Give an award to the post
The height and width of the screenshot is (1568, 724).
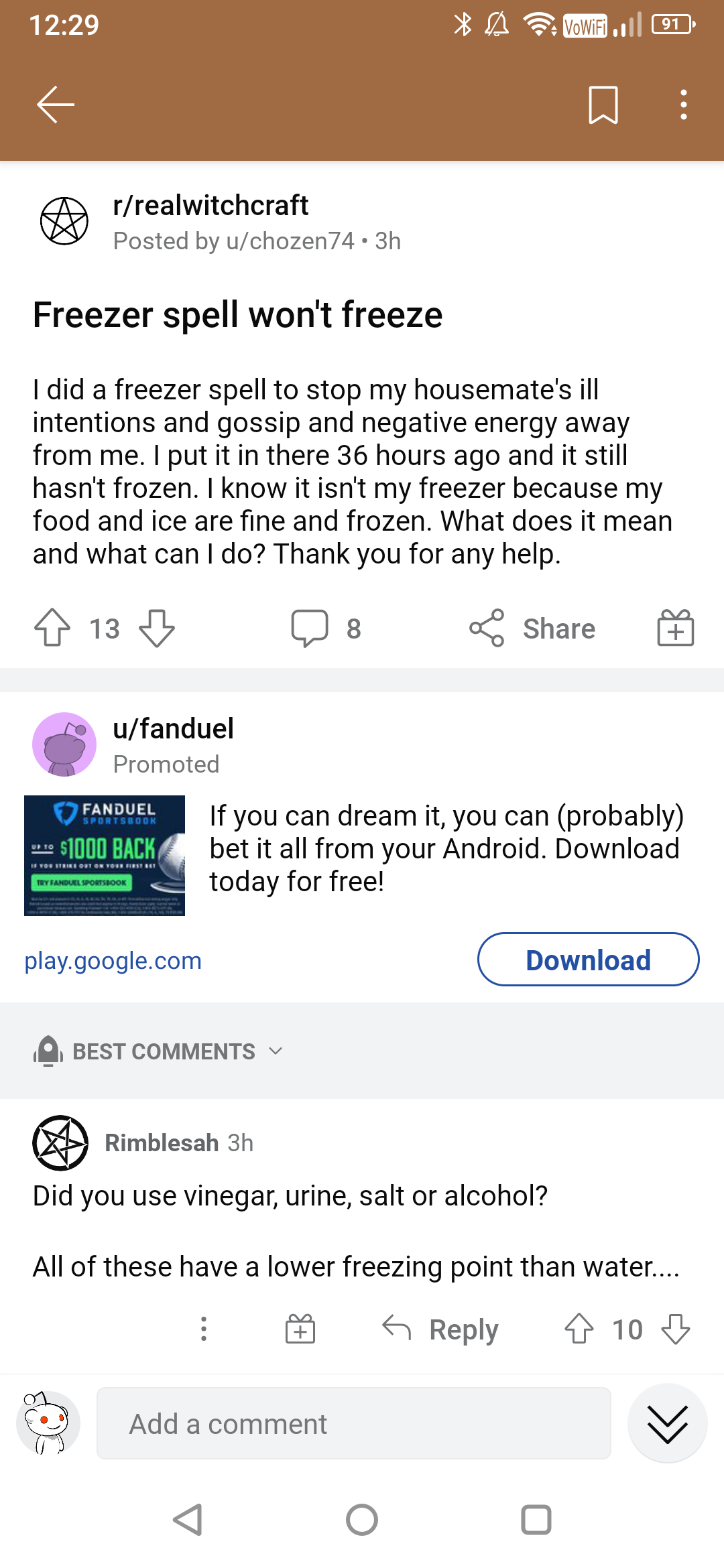[x=675, y=628]
